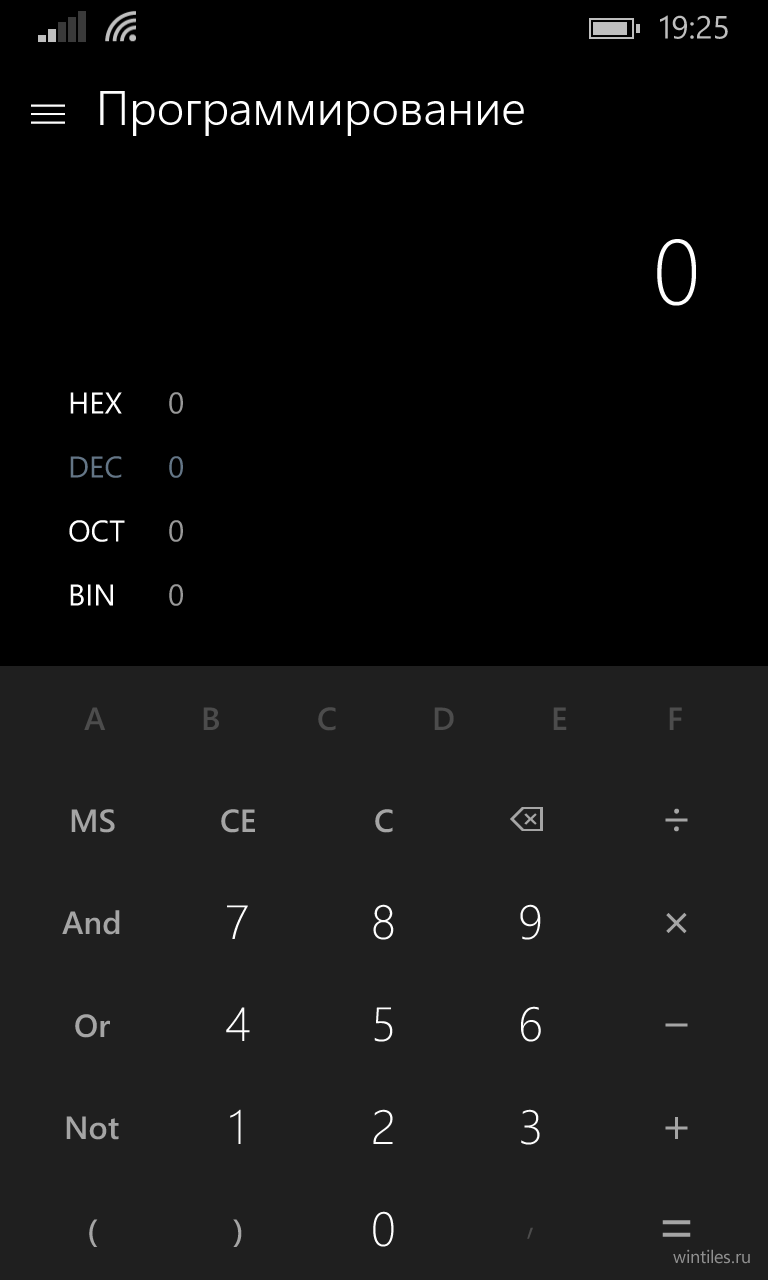
Task: Clear the entry with CE
Action: 238,821
